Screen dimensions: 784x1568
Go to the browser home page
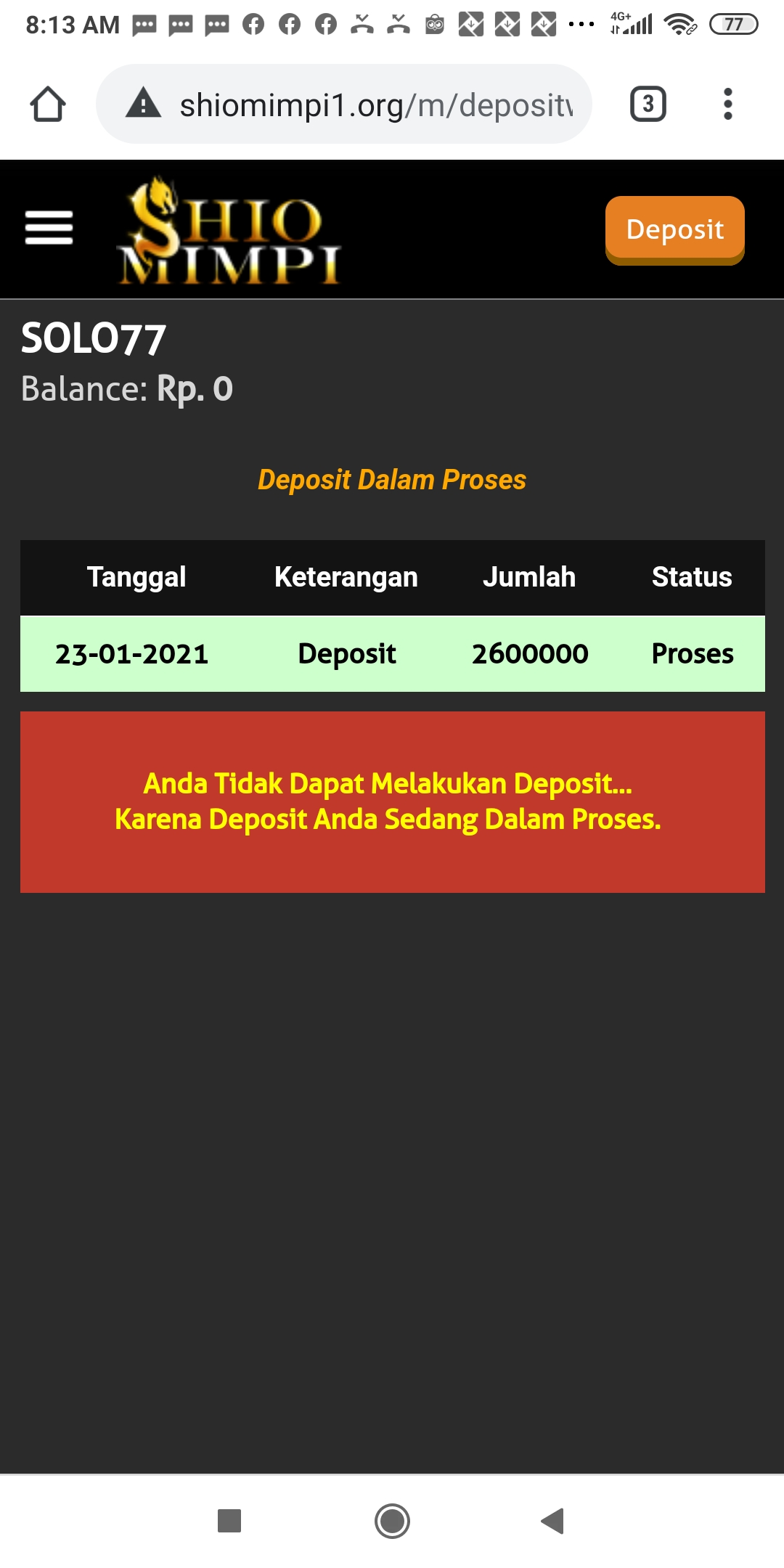tap(48, 105)
